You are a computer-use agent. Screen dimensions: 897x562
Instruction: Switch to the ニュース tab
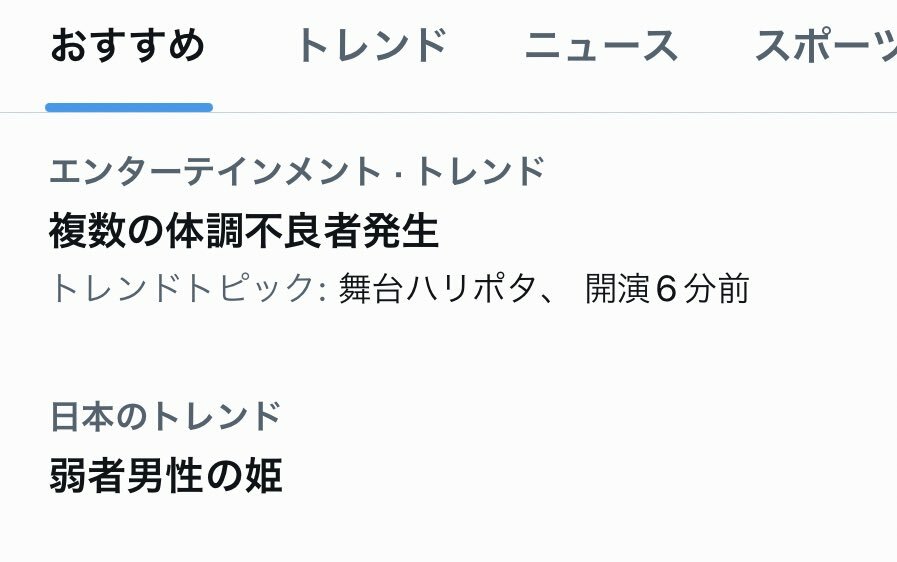602,47
